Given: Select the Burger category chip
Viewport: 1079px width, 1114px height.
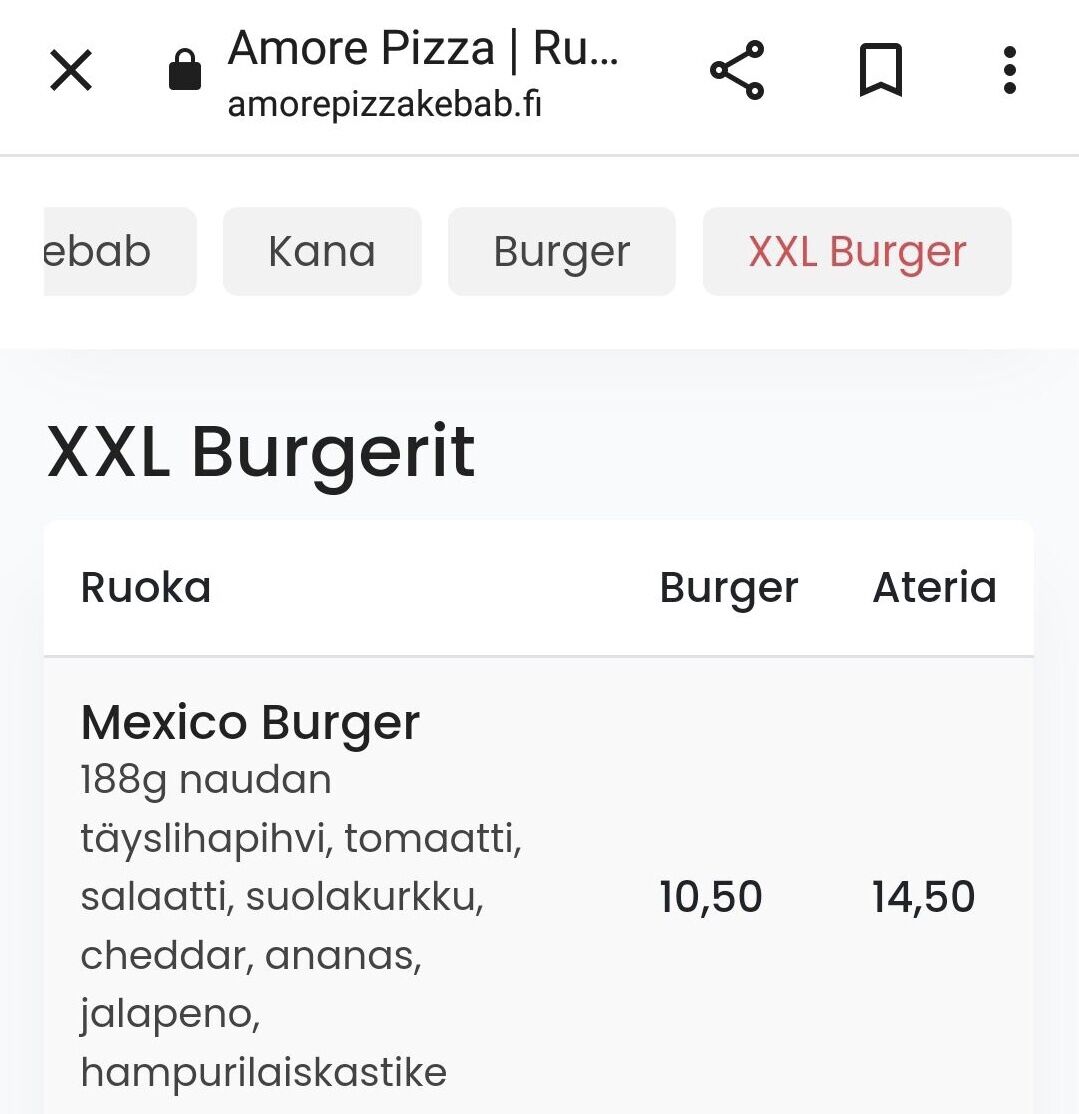Looking at the screenshot, I should [x=561, y=252].
